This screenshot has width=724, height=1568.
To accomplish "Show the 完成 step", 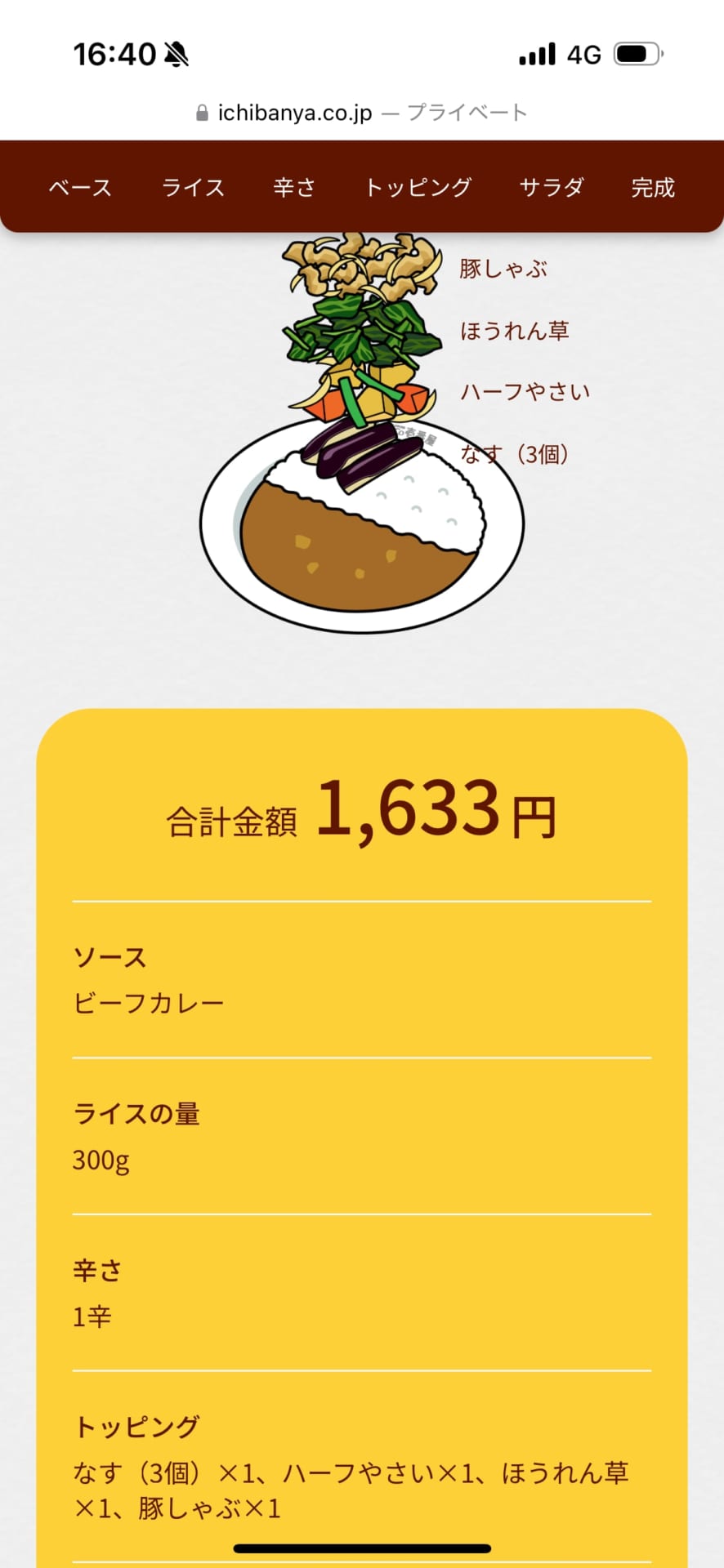I will [x=653, y=188].
